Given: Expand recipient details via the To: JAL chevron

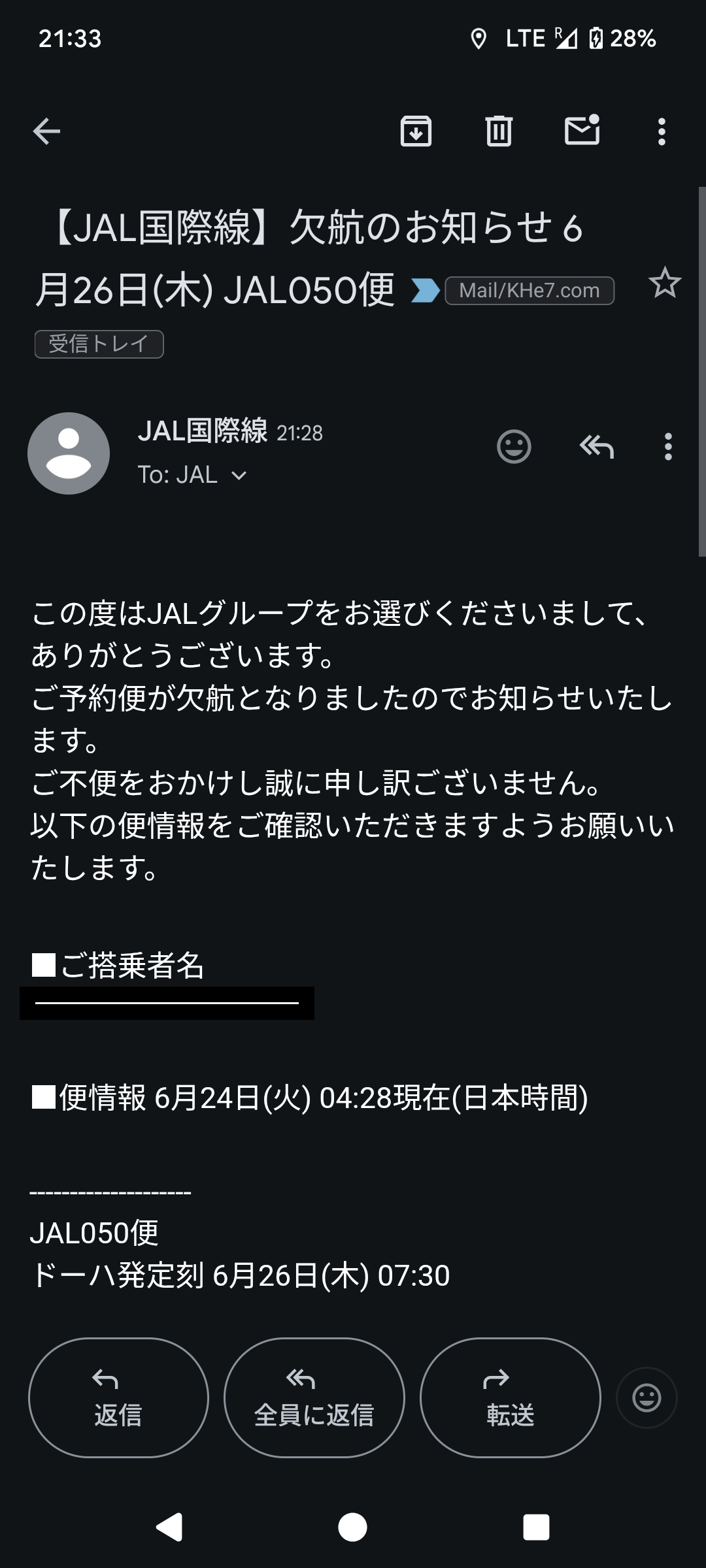Looking at the screenshot, I should (x=238, y=475).
